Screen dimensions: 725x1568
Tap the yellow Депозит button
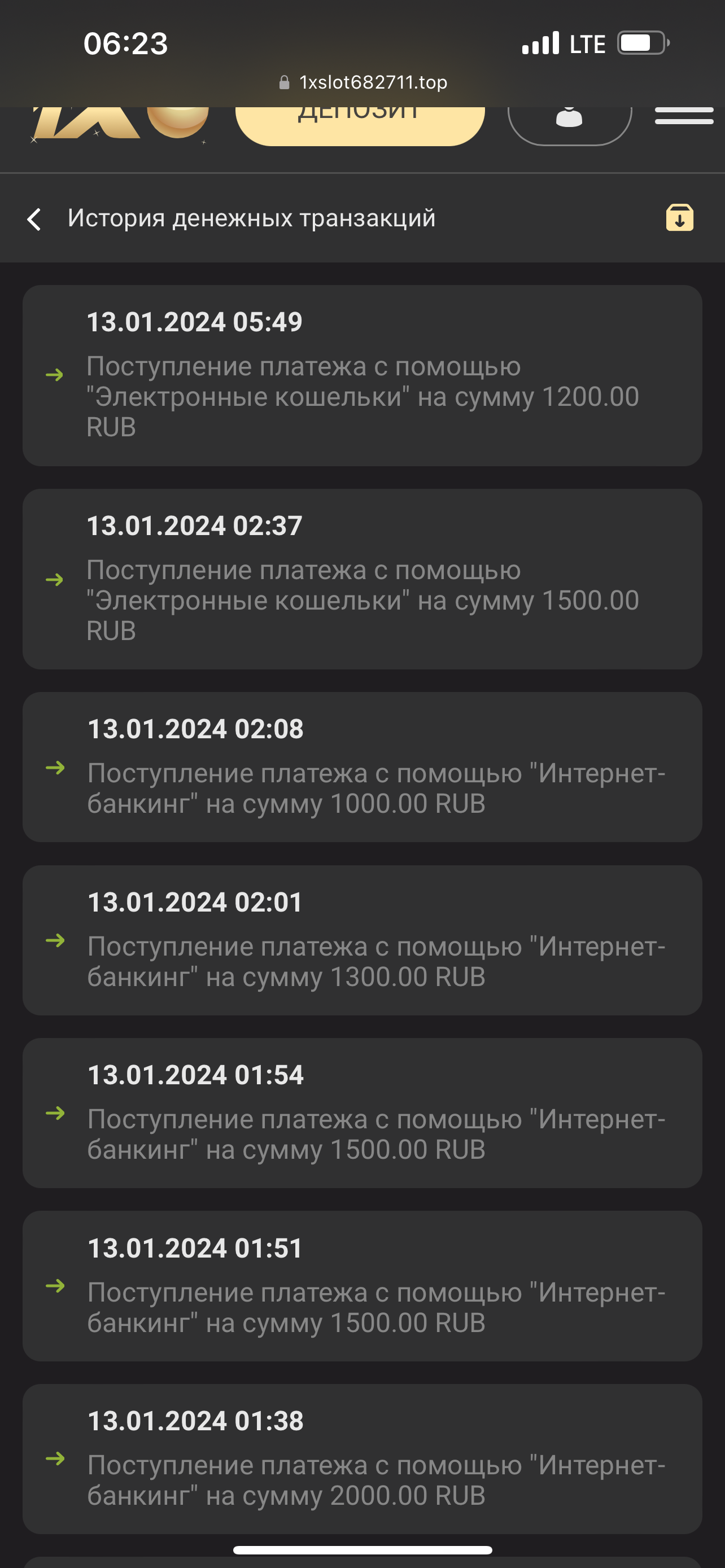coord(360,125)
